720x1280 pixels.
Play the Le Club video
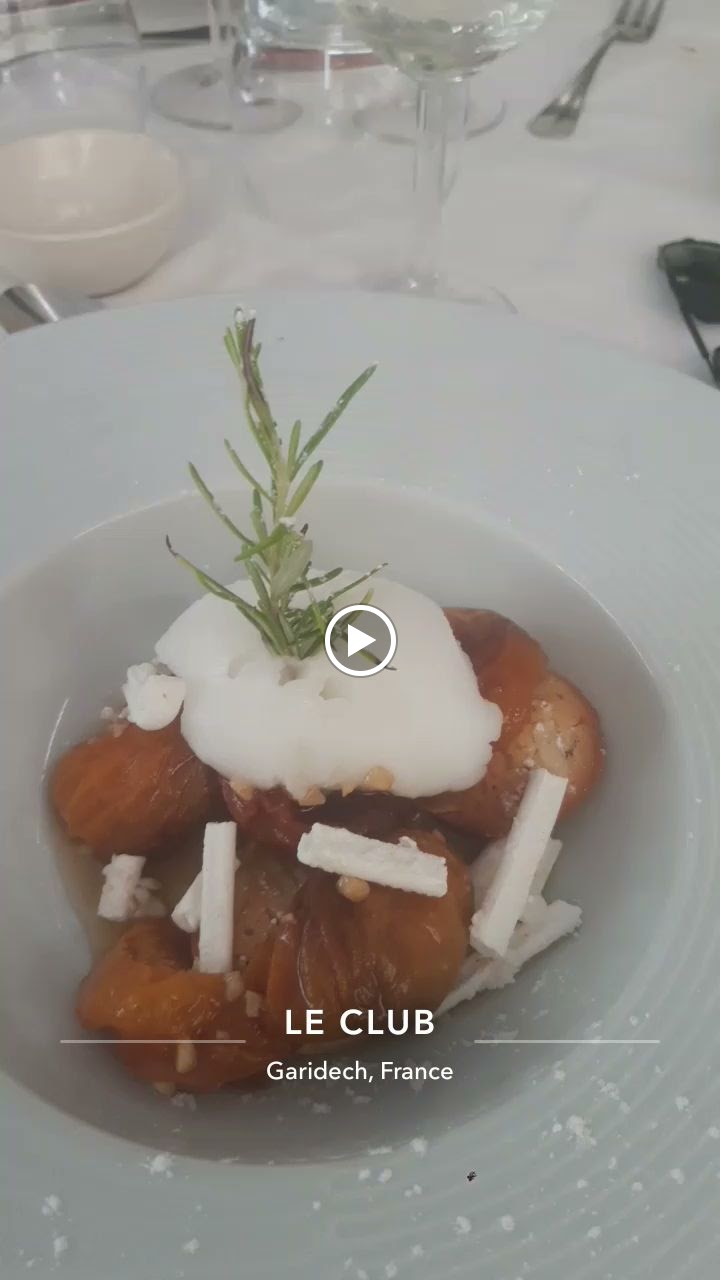click(x=360, y=640)
